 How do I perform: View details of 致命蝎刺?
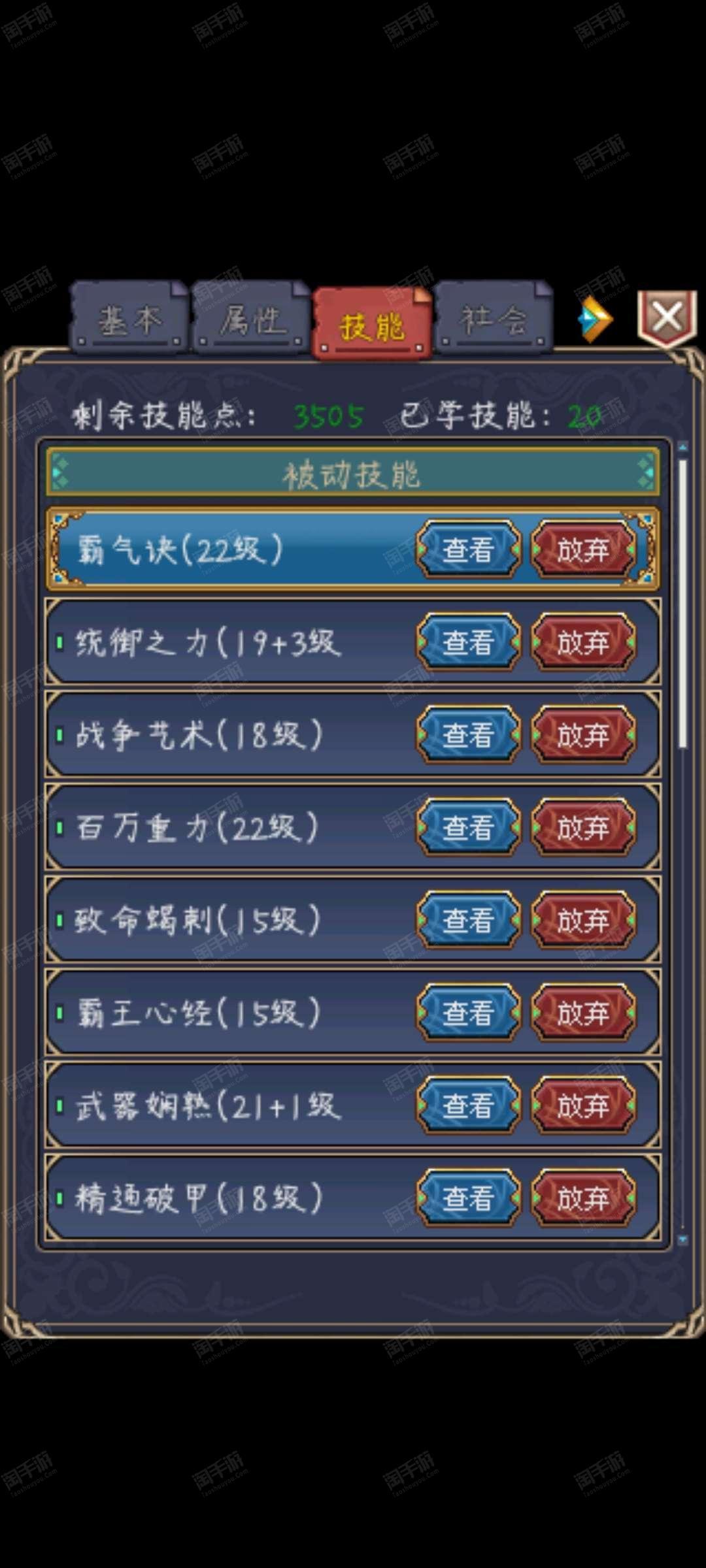pos(469,921)
